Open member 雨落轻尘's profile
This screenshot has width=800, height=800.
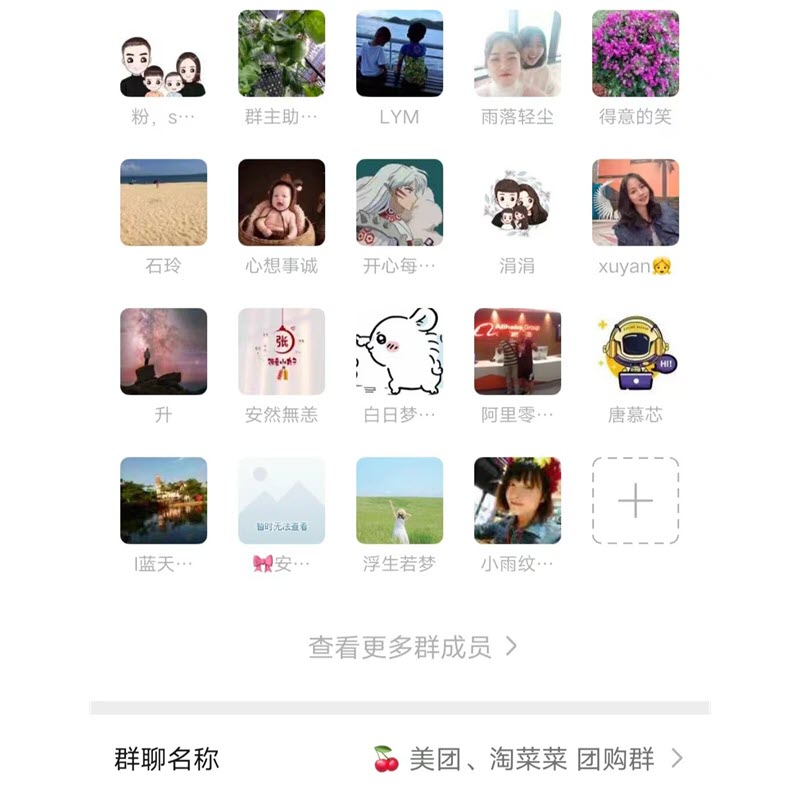517,54
